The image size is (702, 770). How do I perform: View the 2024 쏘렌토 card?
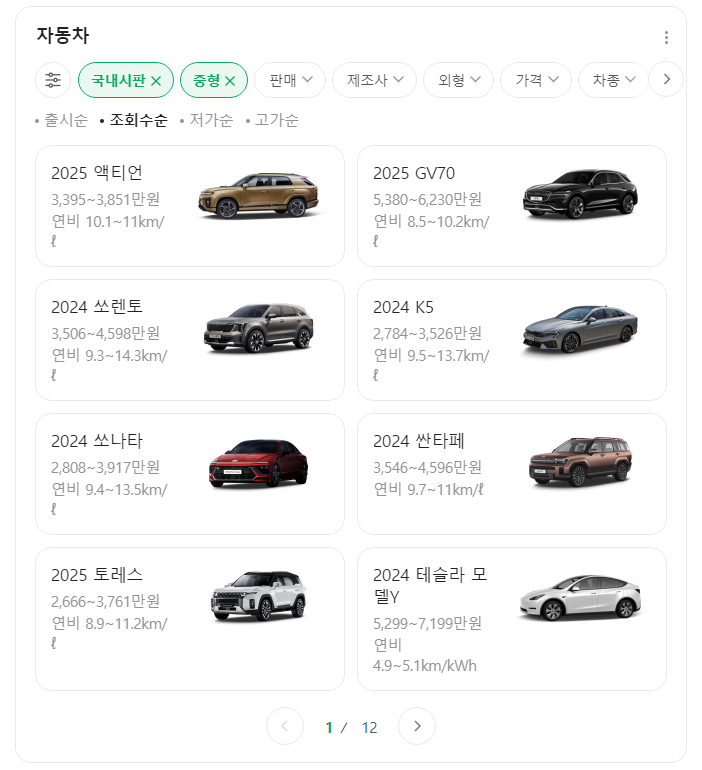tap(190, 340)
